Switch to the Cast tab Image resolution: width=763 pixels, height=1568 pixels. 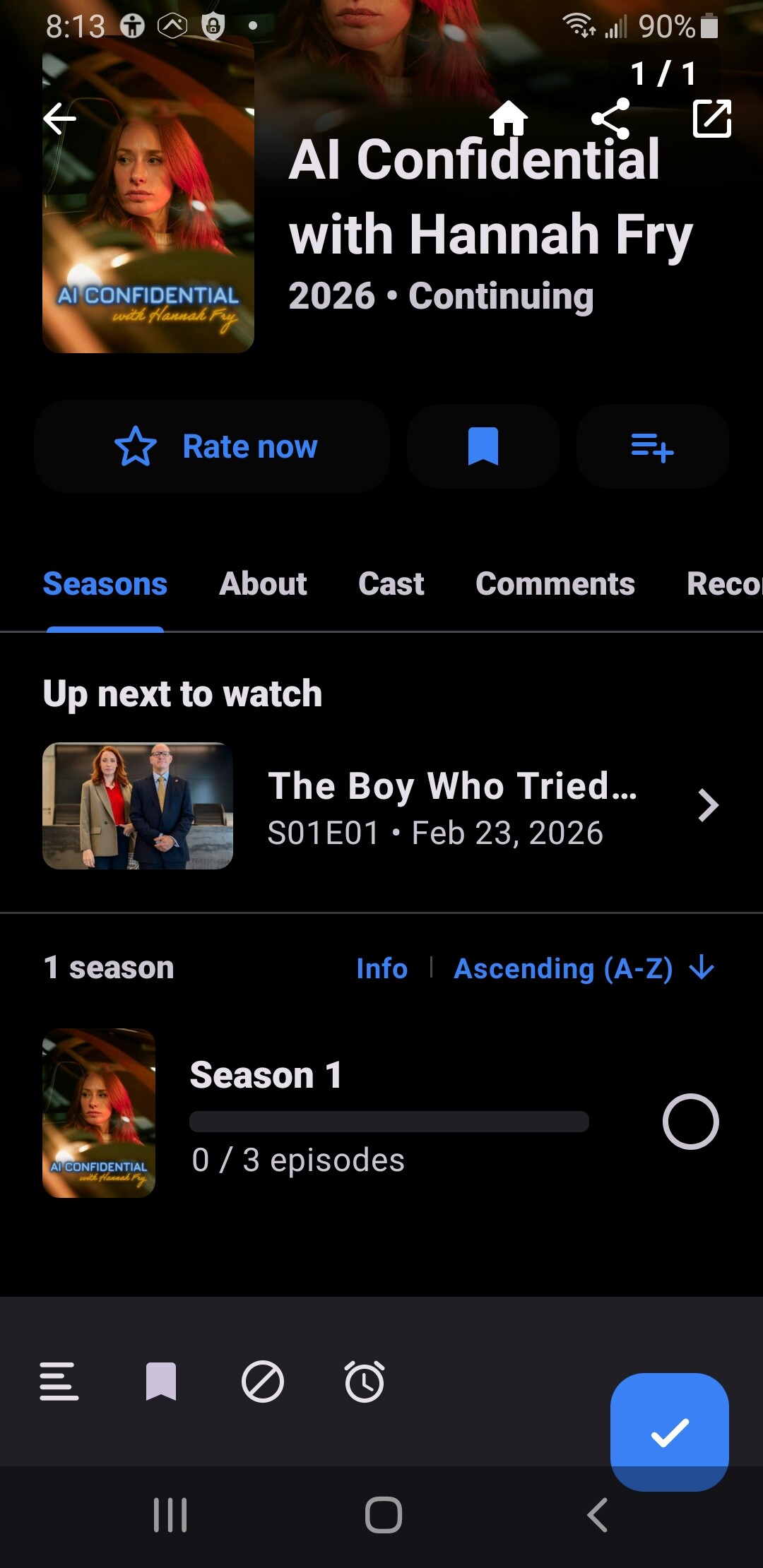coord(391,584)
